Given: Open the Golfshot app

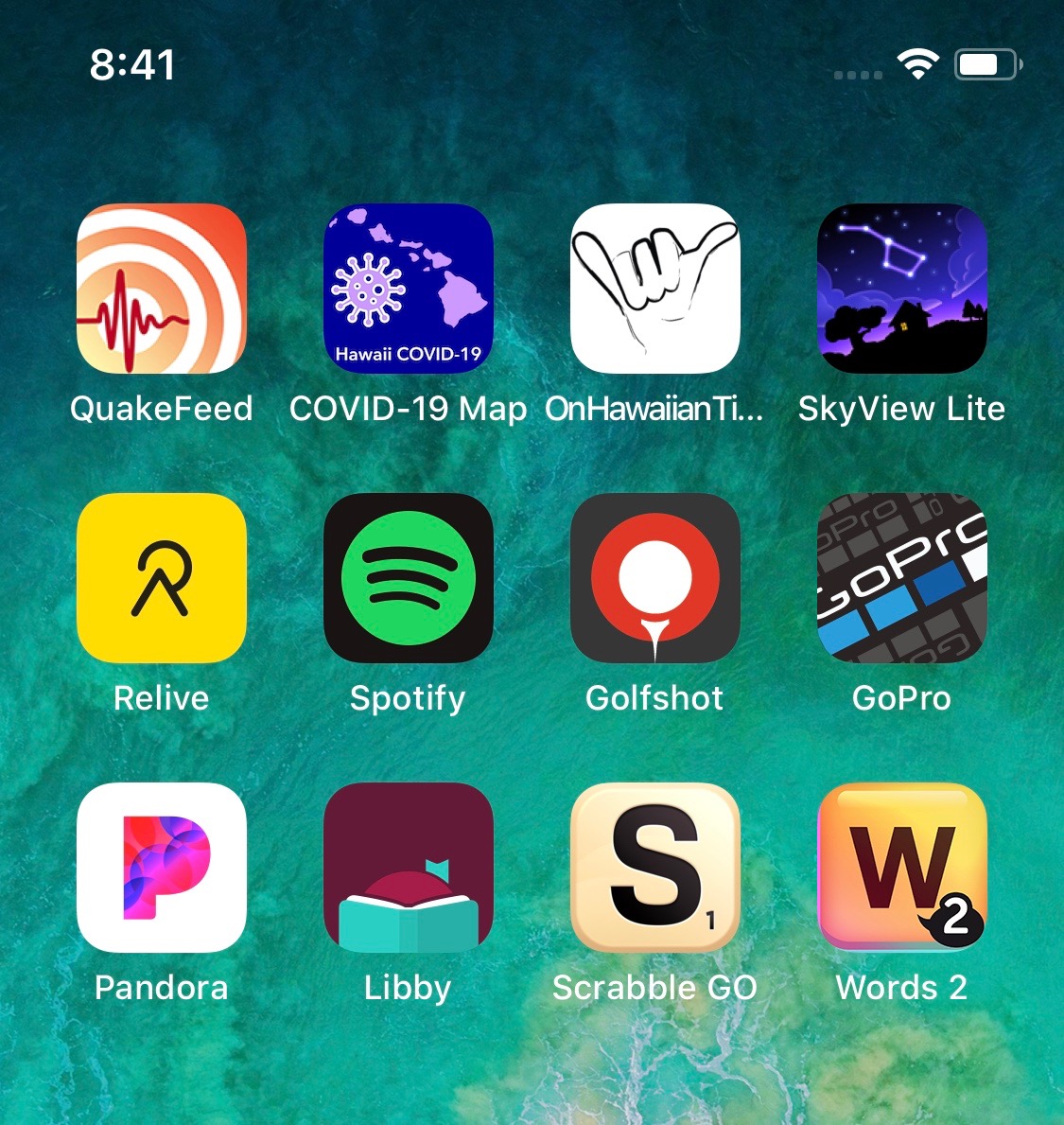Looking at the screenshot, I should pos(655,578).
